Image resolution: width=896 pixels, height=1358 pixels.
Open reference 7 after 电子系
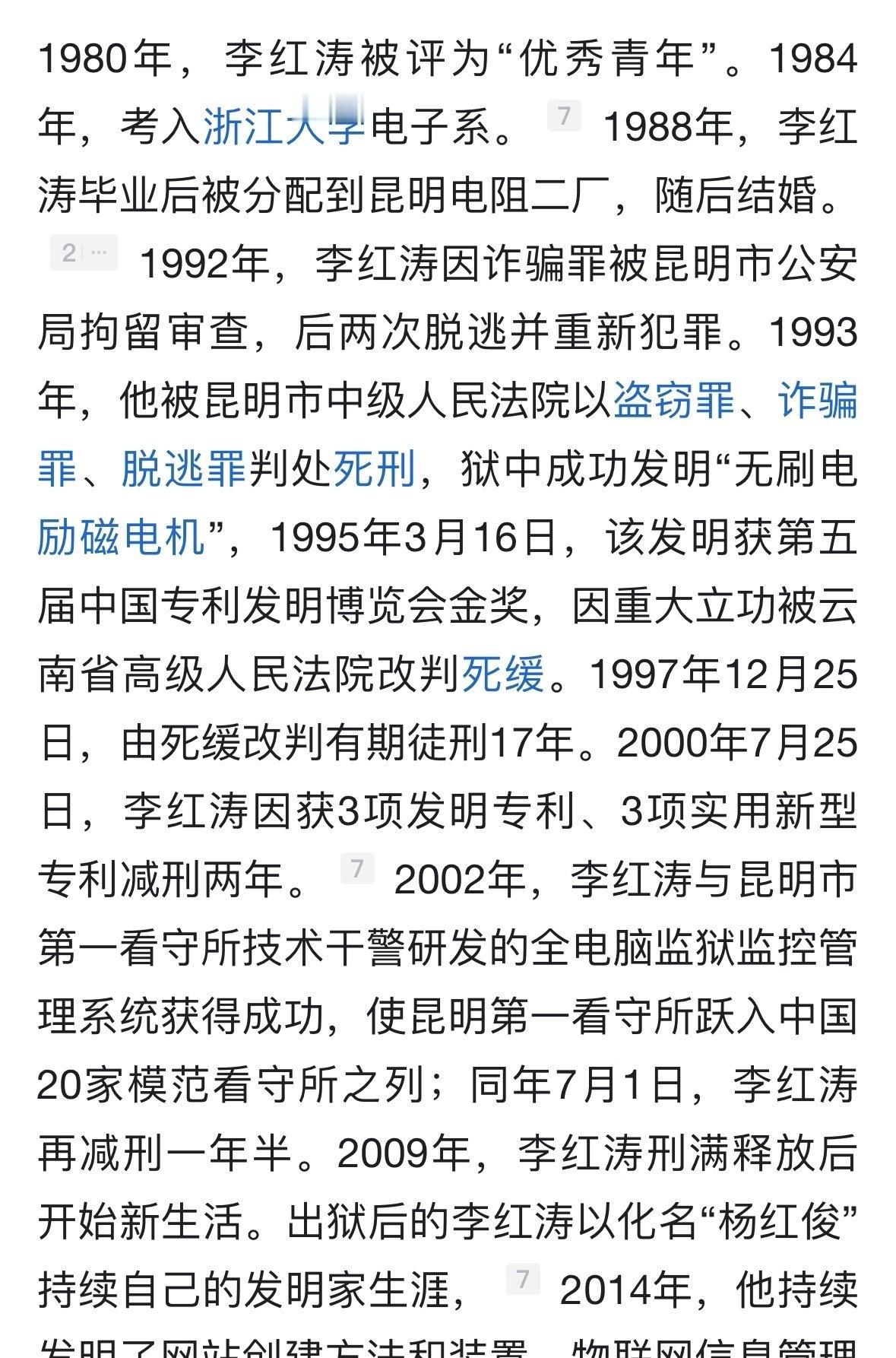(x=564, y=116)
